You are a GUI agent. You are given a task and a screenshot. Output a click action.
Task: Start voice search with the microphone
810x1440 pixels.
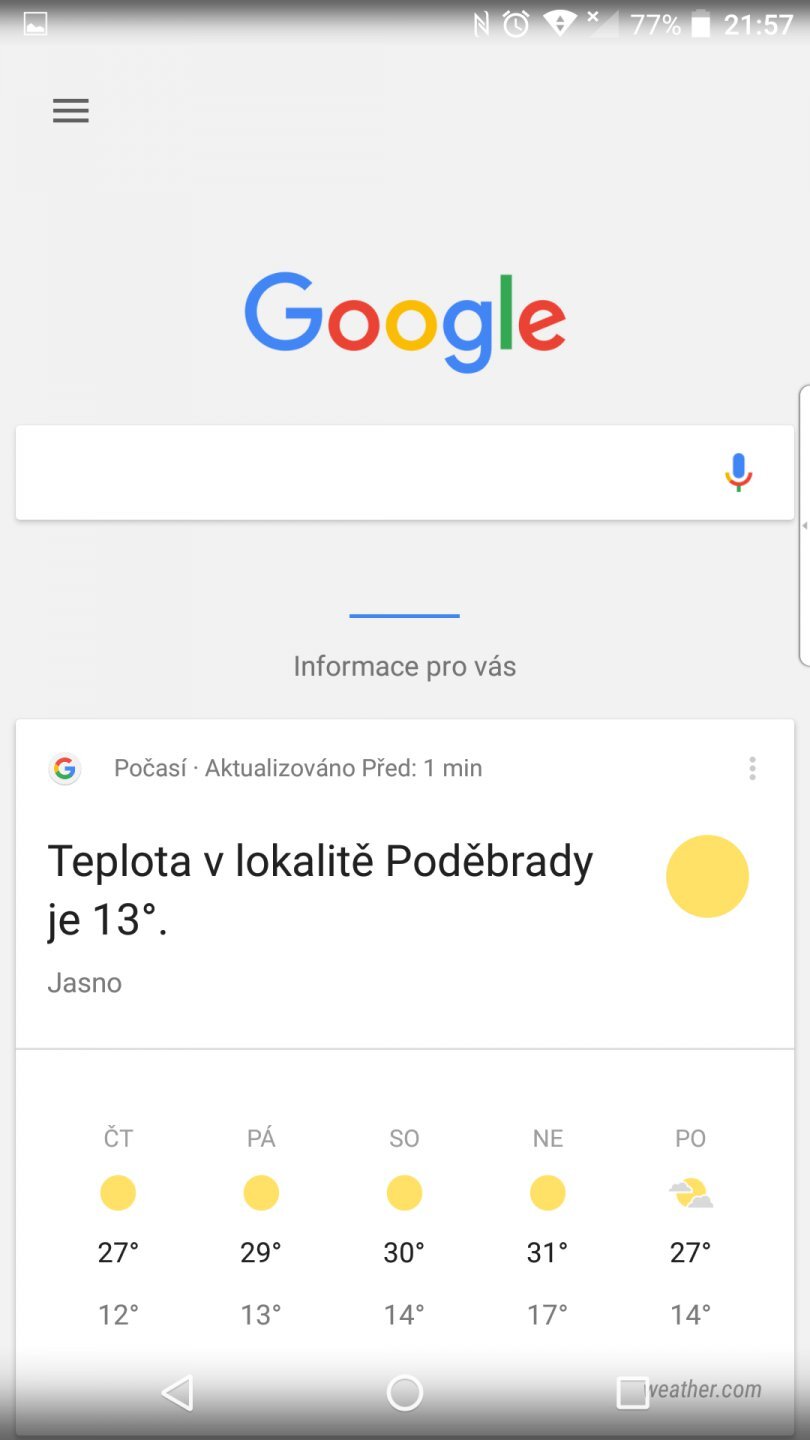[x=738, y=473]
